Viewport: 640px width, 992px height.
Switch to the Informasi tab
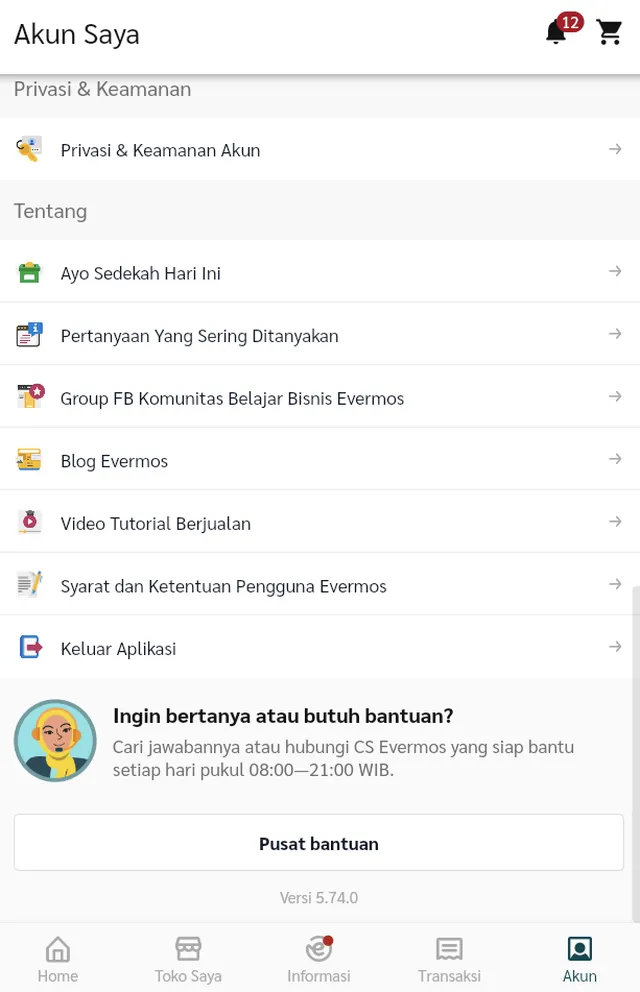coord(319,960)
